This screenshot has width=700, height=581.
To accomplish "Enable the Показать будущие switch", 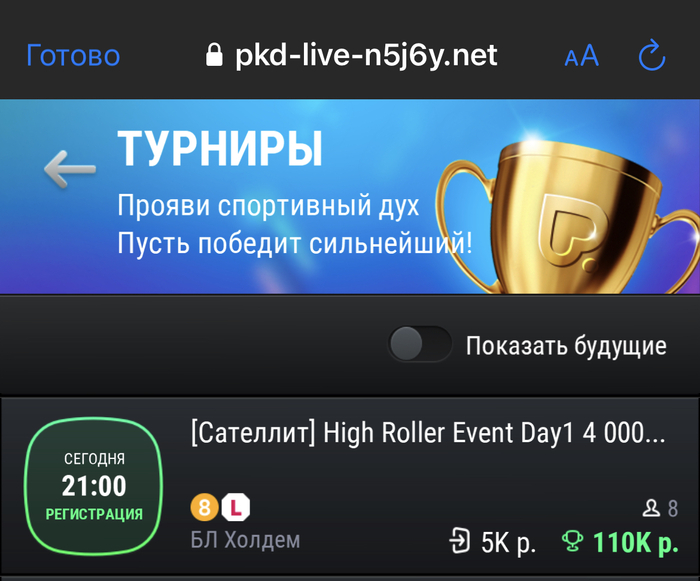I will 420,346.
